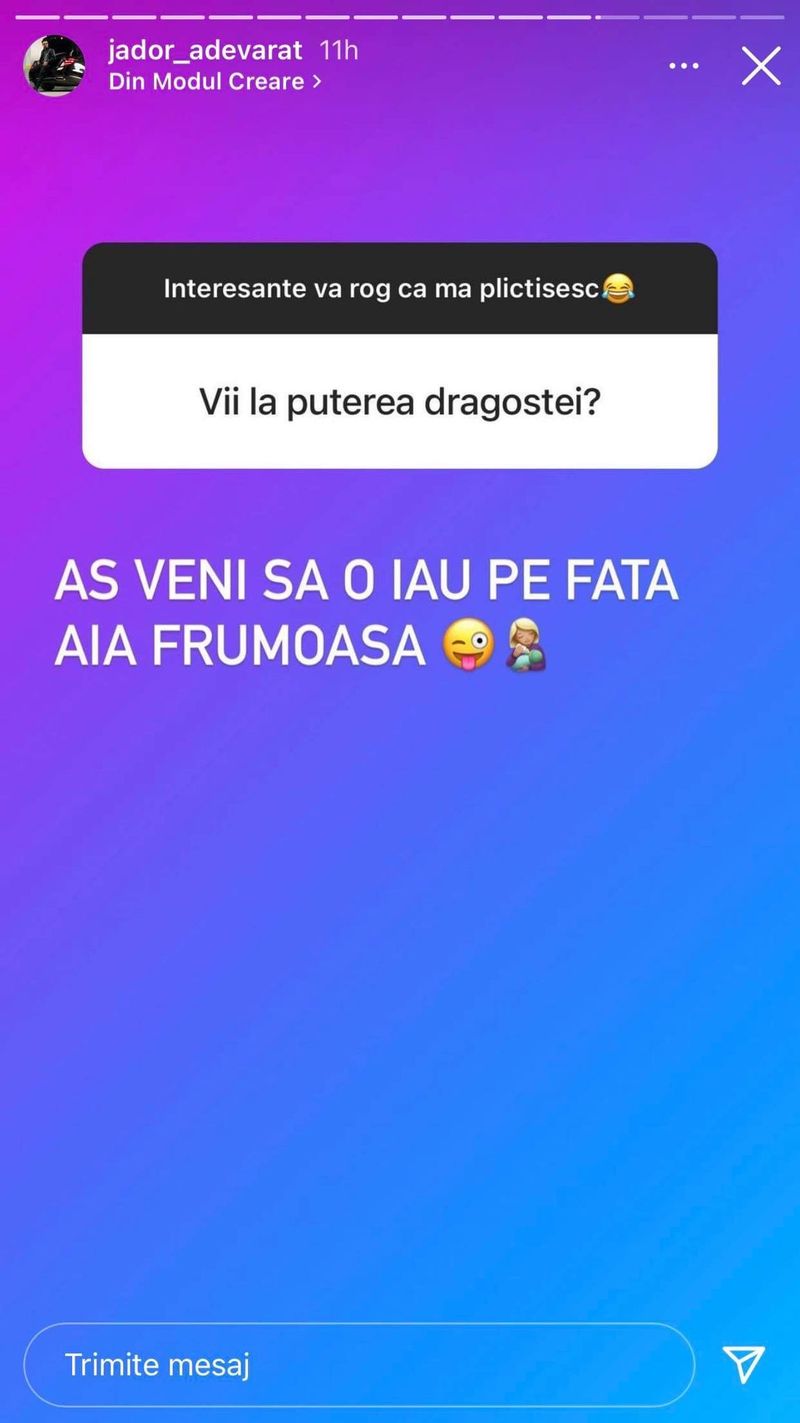This screenshot has height=1423, width=800.
Task: Open jador_adevarat's profile picture
Action: pos(54,66)
